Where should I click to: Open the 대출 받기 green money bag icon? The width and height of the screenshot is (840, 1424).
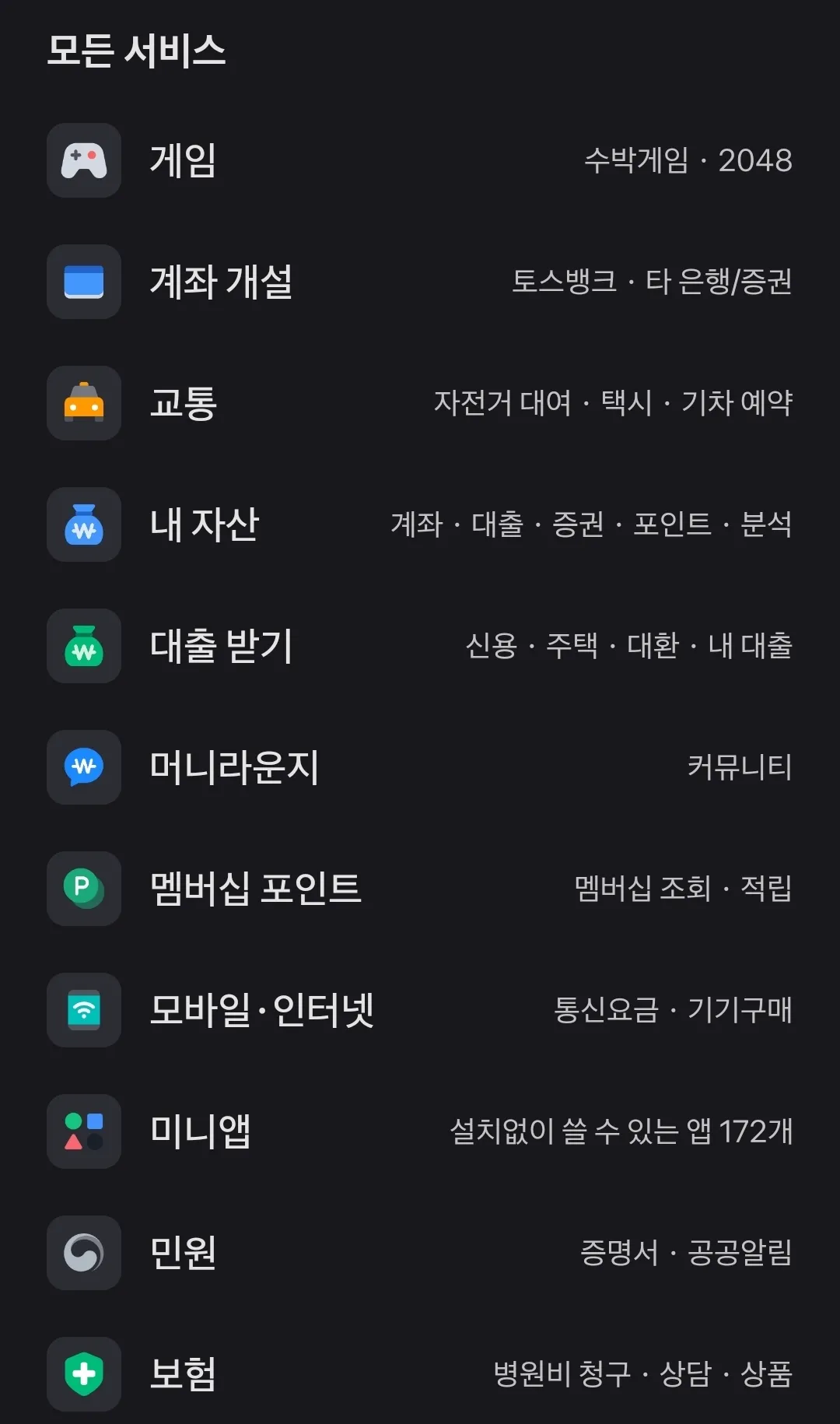(x=83, y=647)
